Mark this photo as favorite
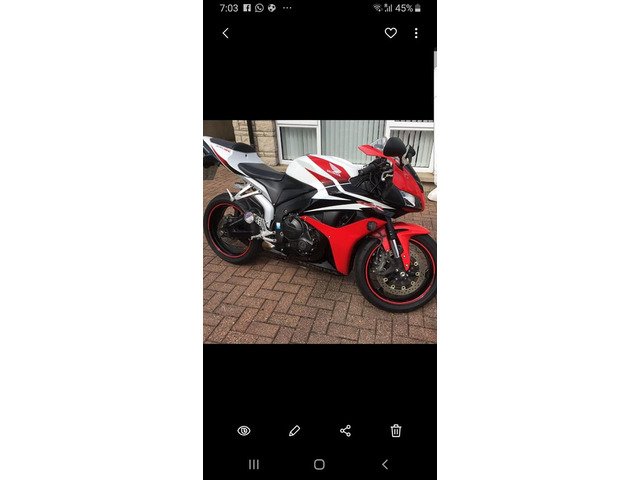Screen dimensions: 640x480 pos(390,33)
